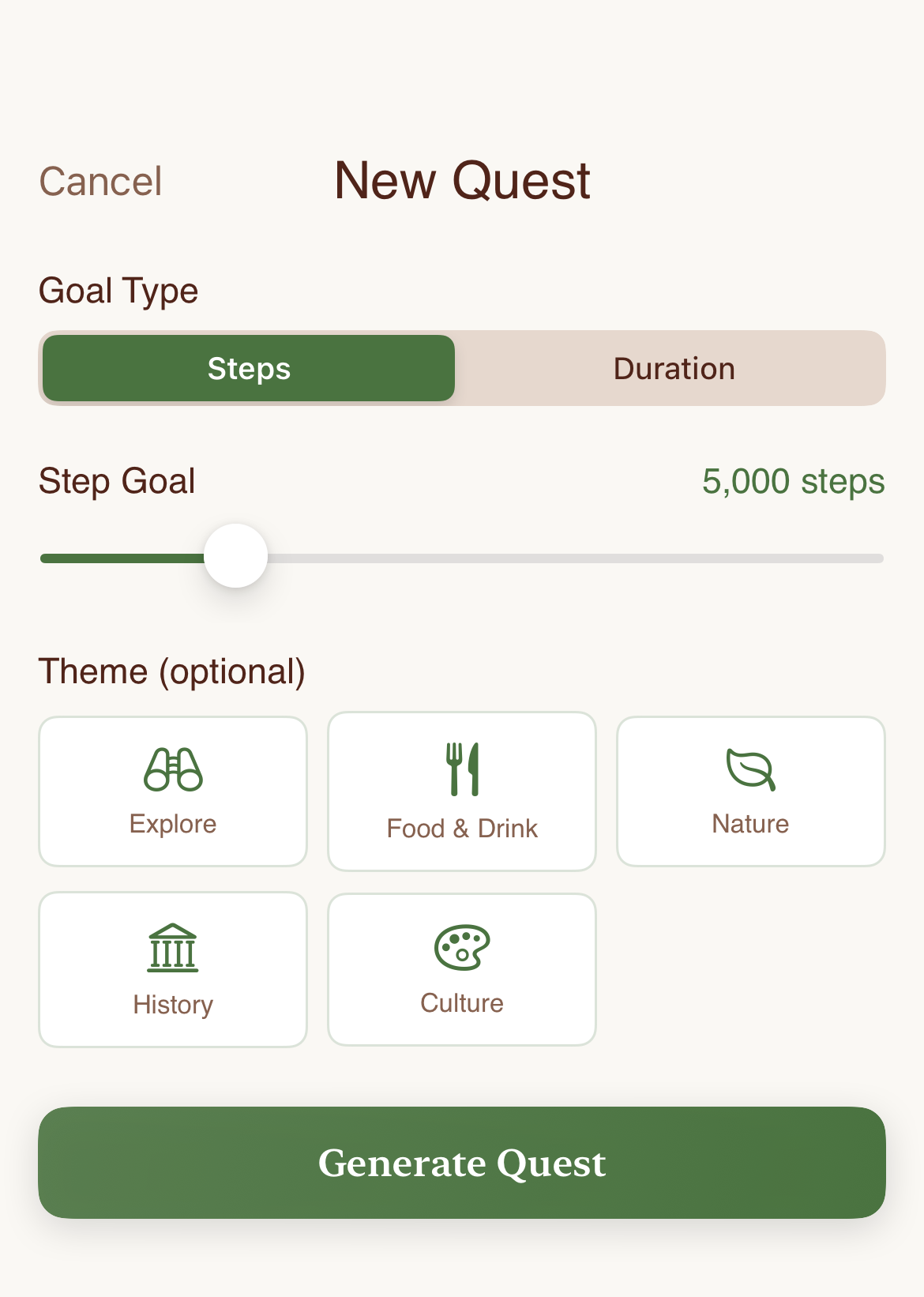Cancel creating the new quest
924x1297 pixels.
click(101, 181)
